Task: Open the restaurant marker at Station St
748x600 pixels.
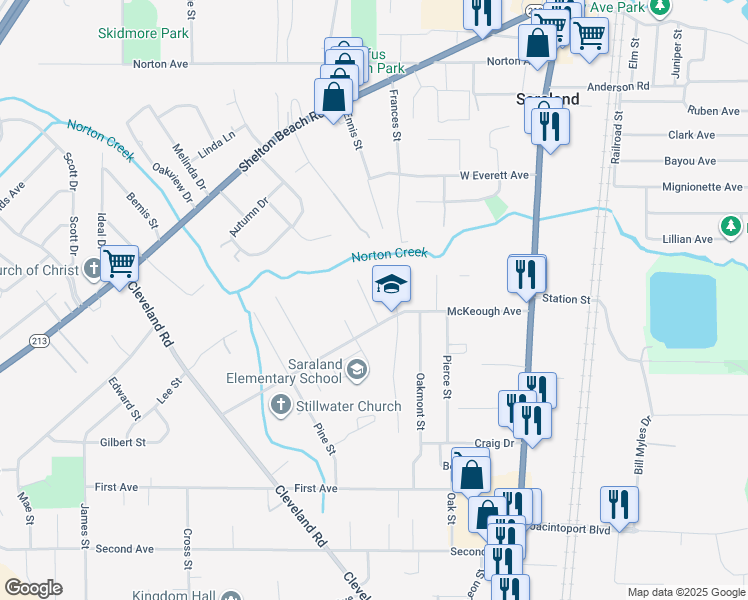Action: coord(526,274)
